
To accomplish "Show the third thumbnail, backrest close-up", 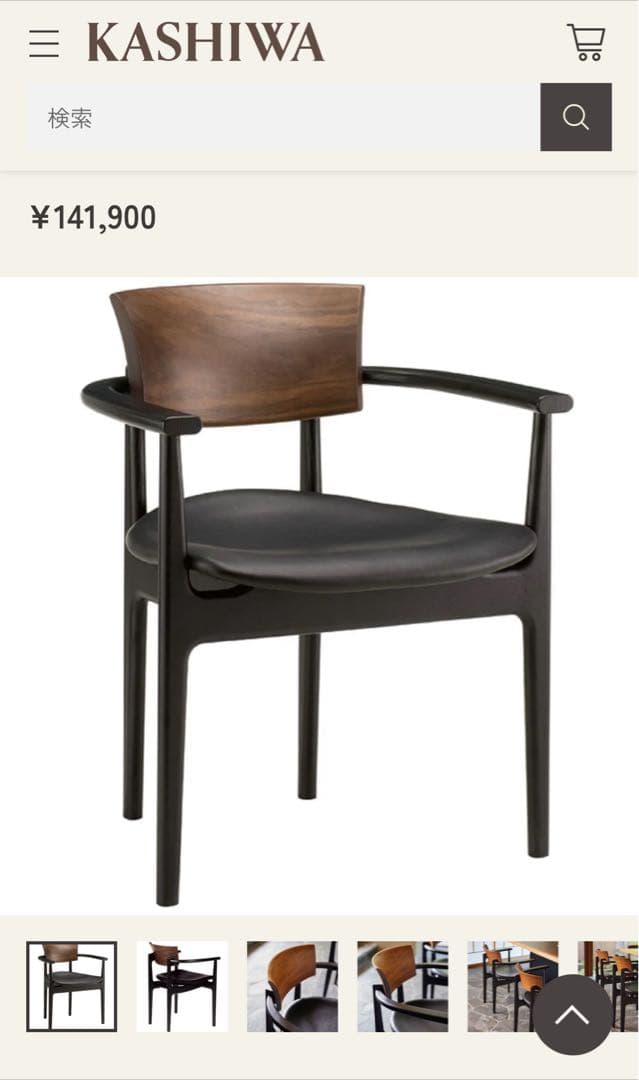I will [x=292, y=986].
